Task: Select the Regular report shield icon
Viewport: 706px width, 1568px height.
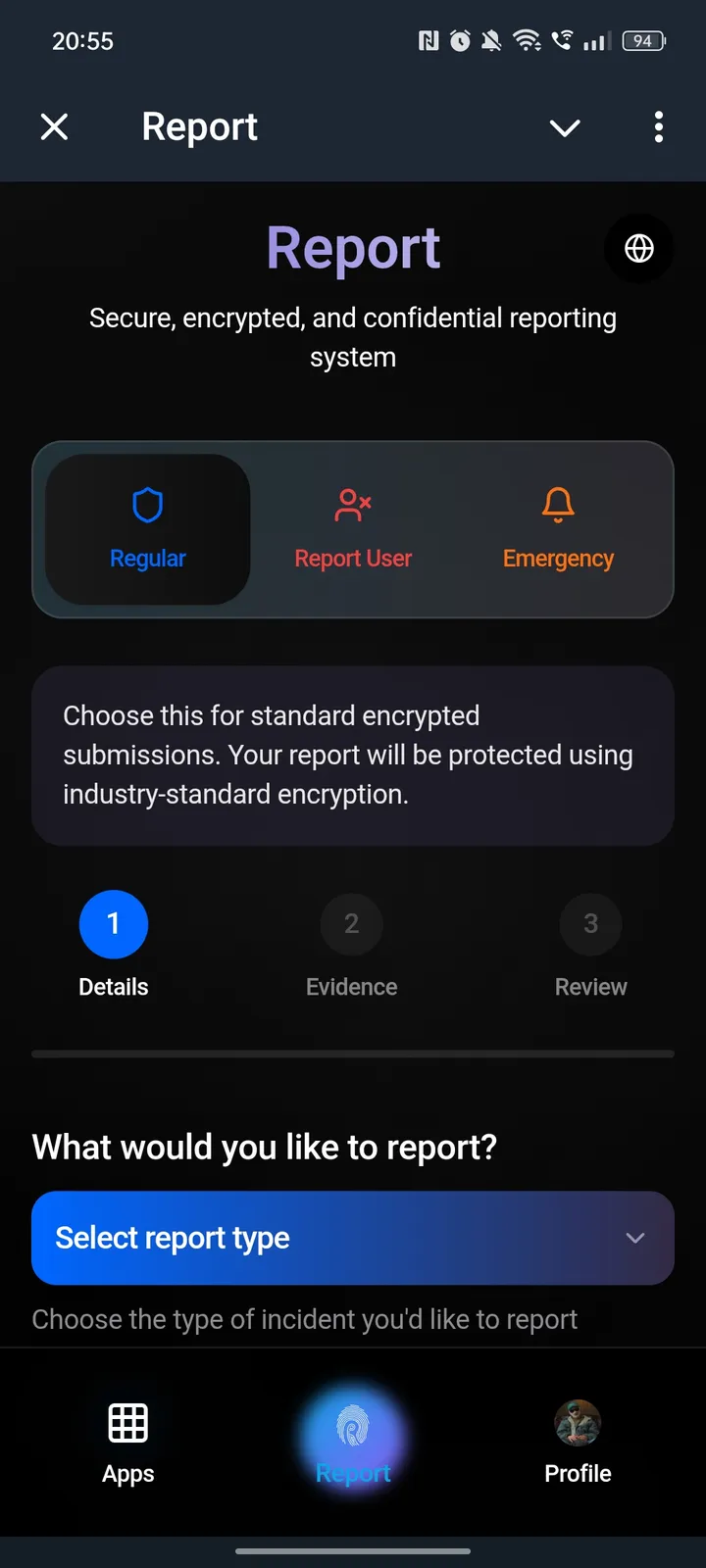Action: 147,505
